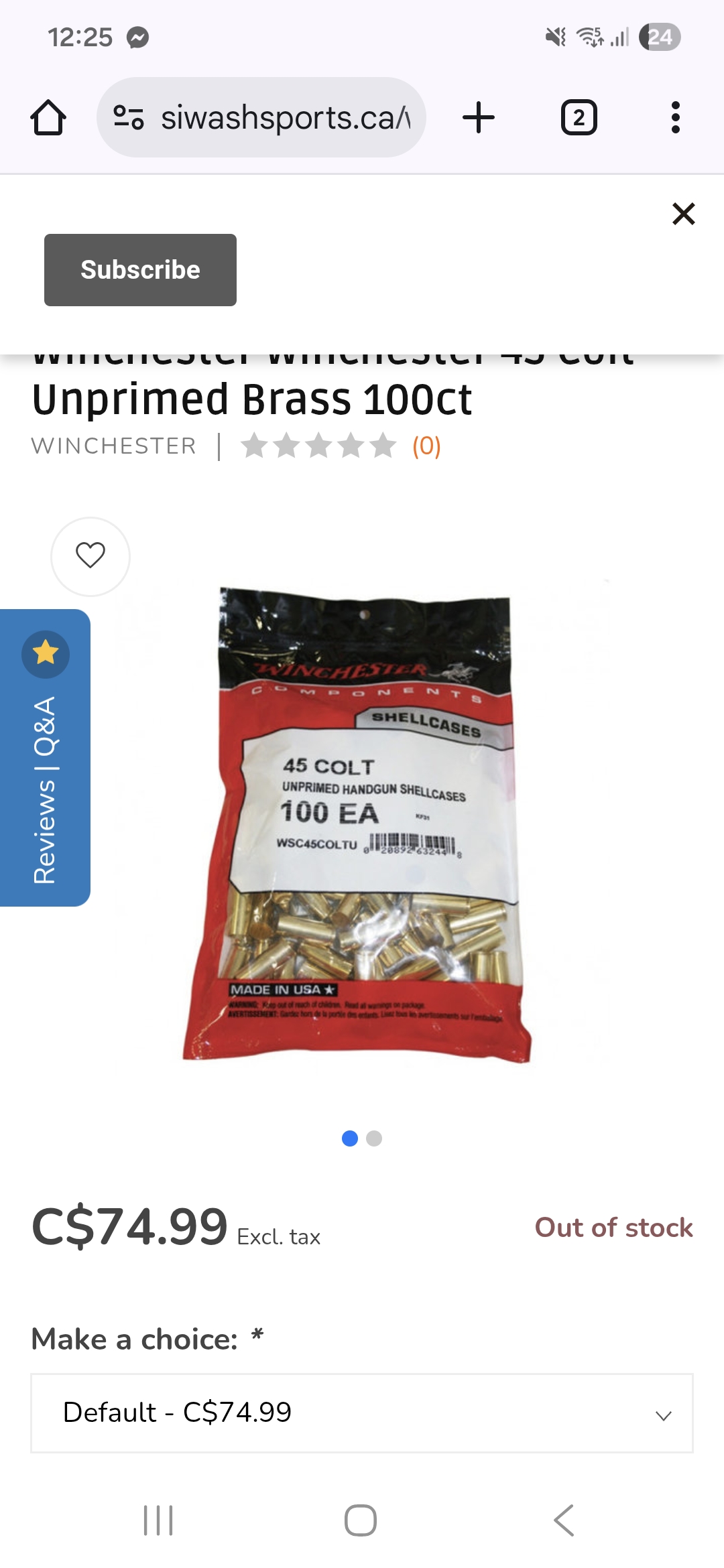Open recent apps from the navigation bar
This screenshot has height=1568, width=724.
158,1520
